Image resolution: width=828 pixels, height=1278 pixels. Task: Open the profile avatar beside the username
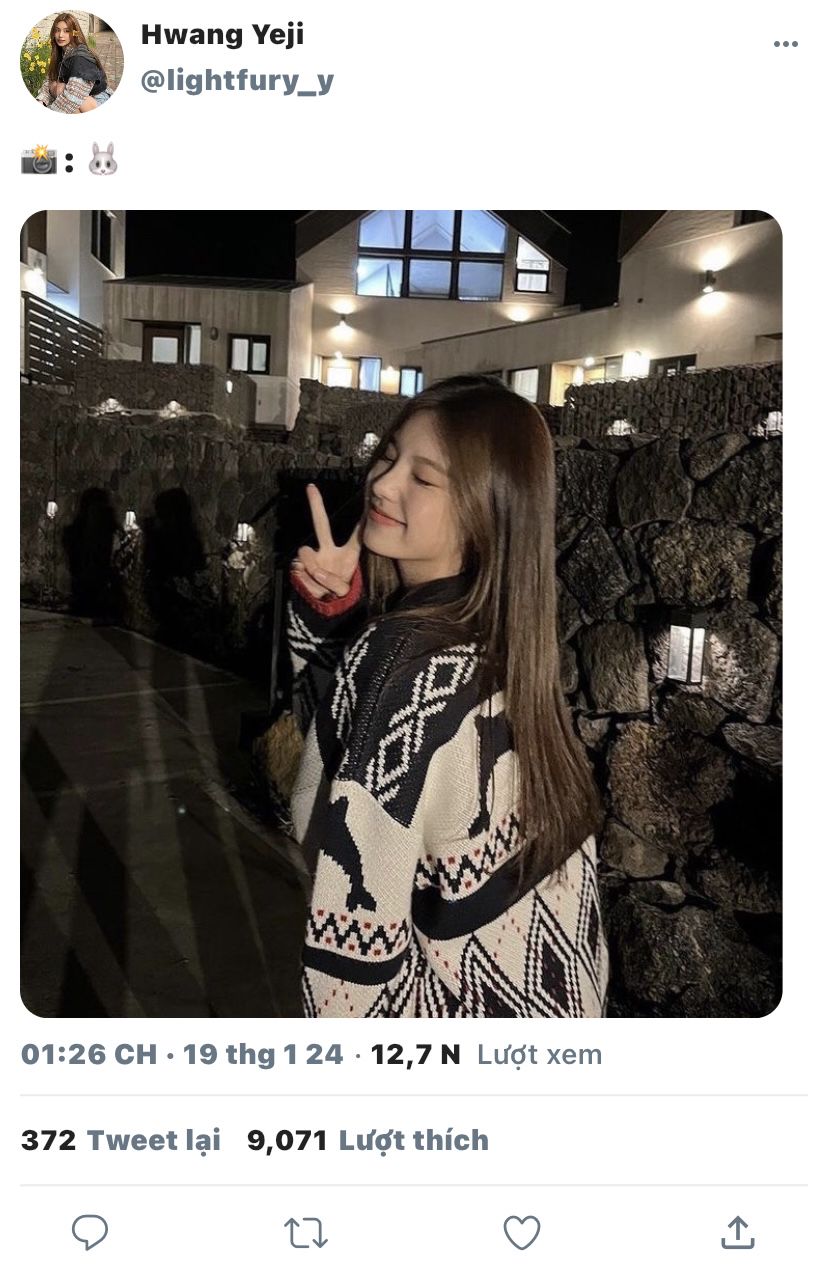(72, 62)
